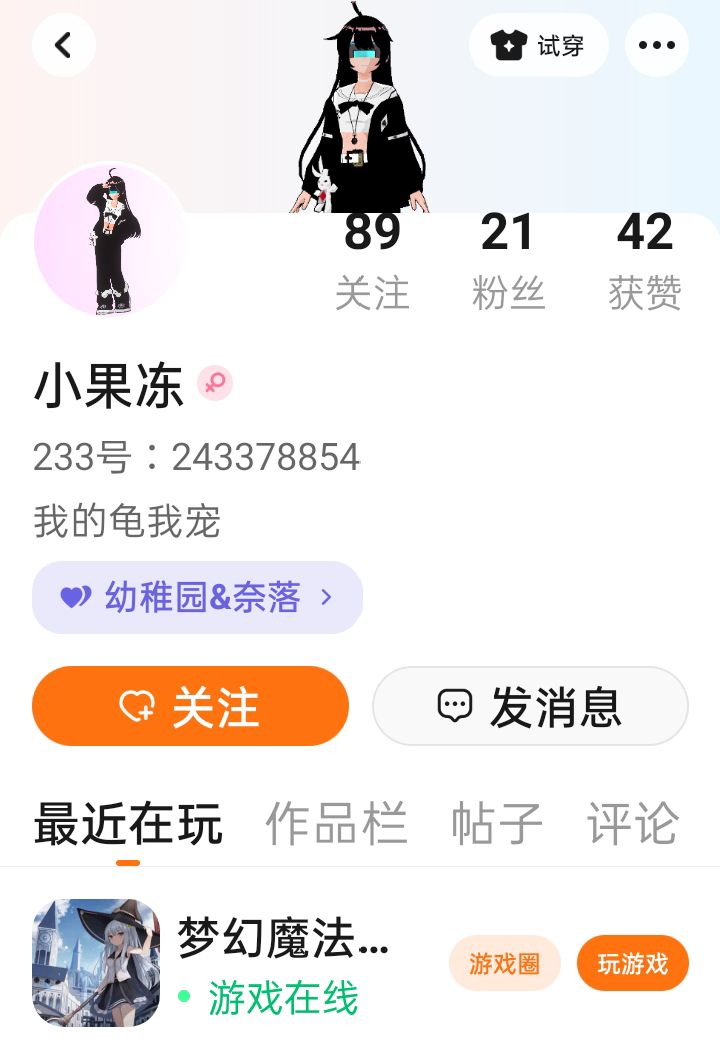
Task: Follow 小果冻 with the 关注 button
Action: coord(190,706)
